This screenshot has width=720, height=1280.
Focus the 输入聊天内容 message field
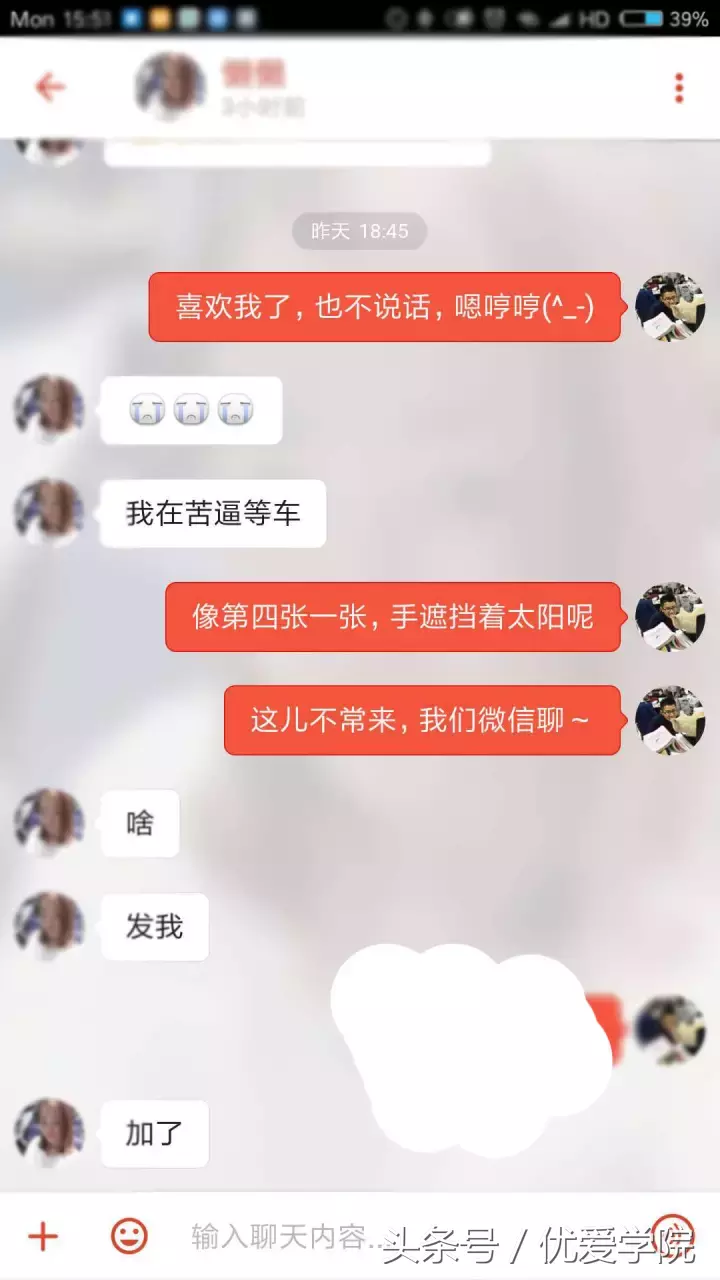[x=290, y=1237]
